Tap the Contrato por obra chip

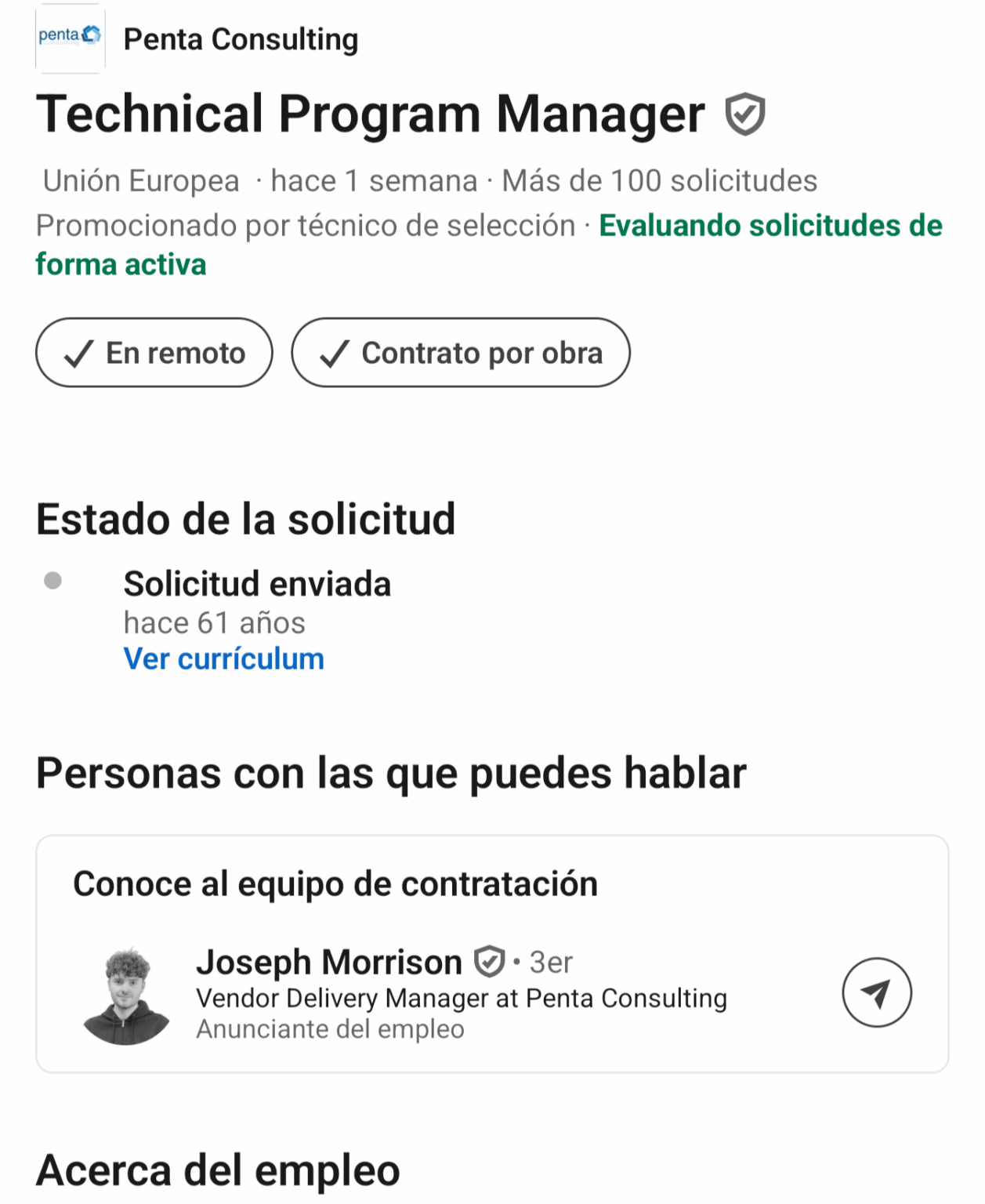tap(461, 353)
